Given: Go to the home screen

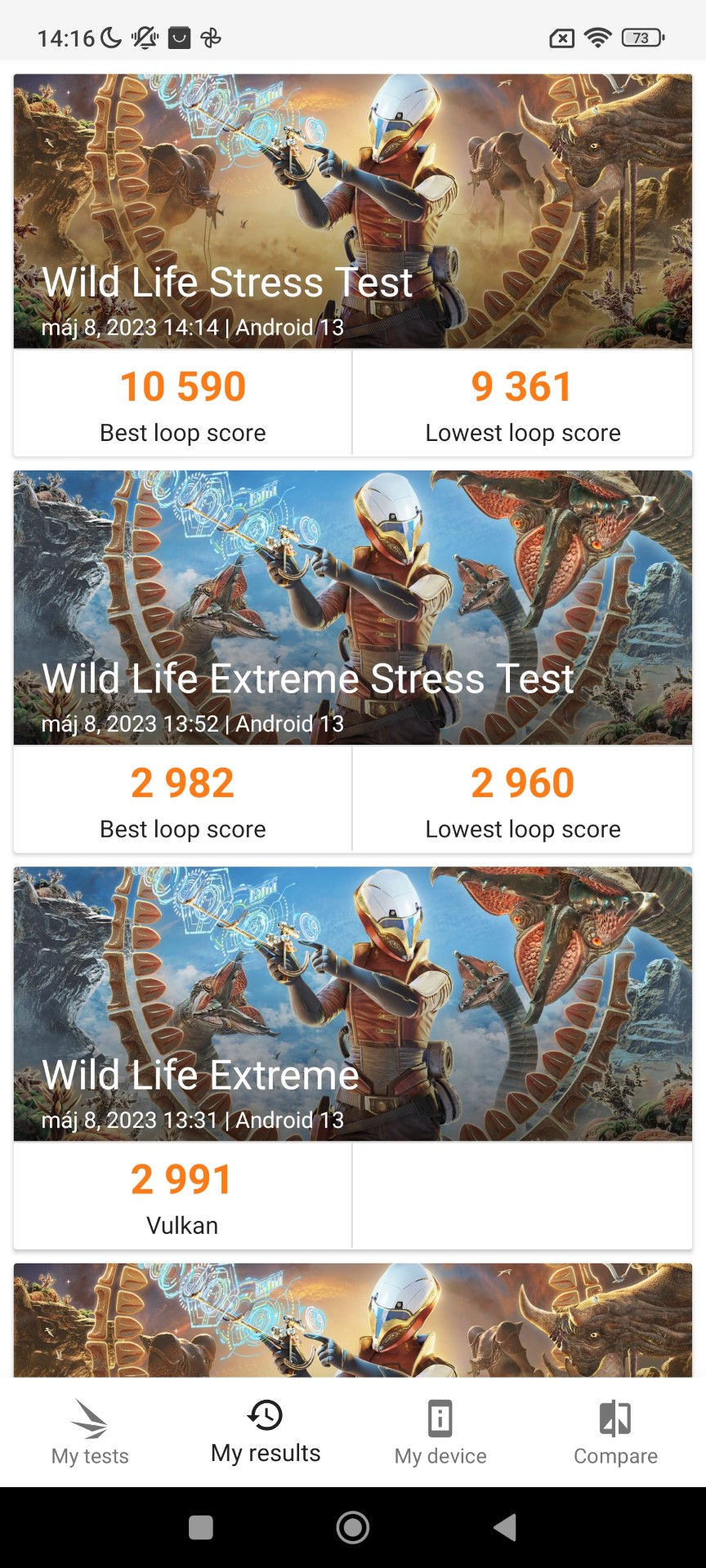Looking at the screenshot, I should click(353, 1527).
